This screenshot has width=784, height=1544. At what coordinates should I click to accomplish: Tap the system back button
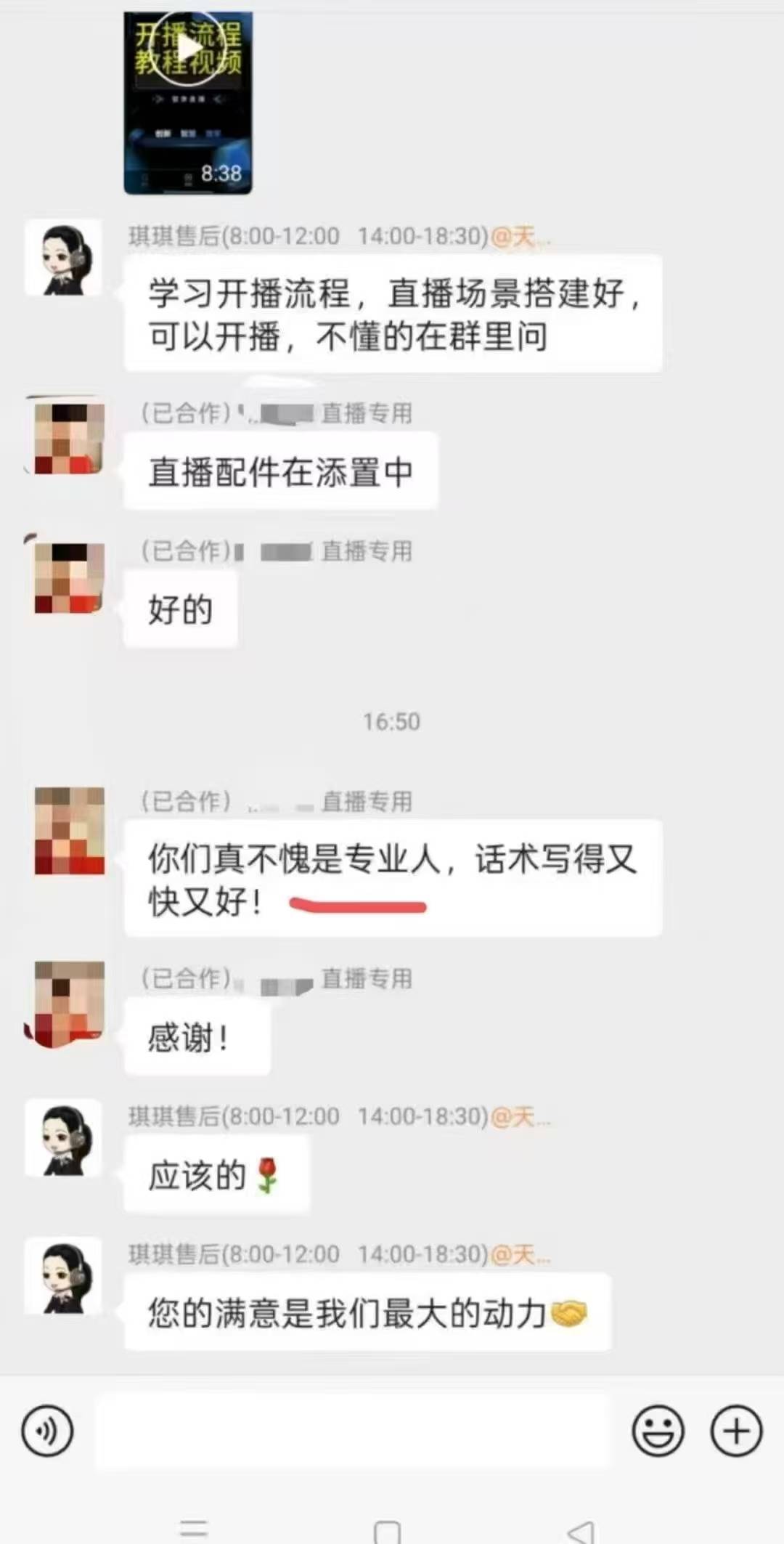pos(581,1529)
